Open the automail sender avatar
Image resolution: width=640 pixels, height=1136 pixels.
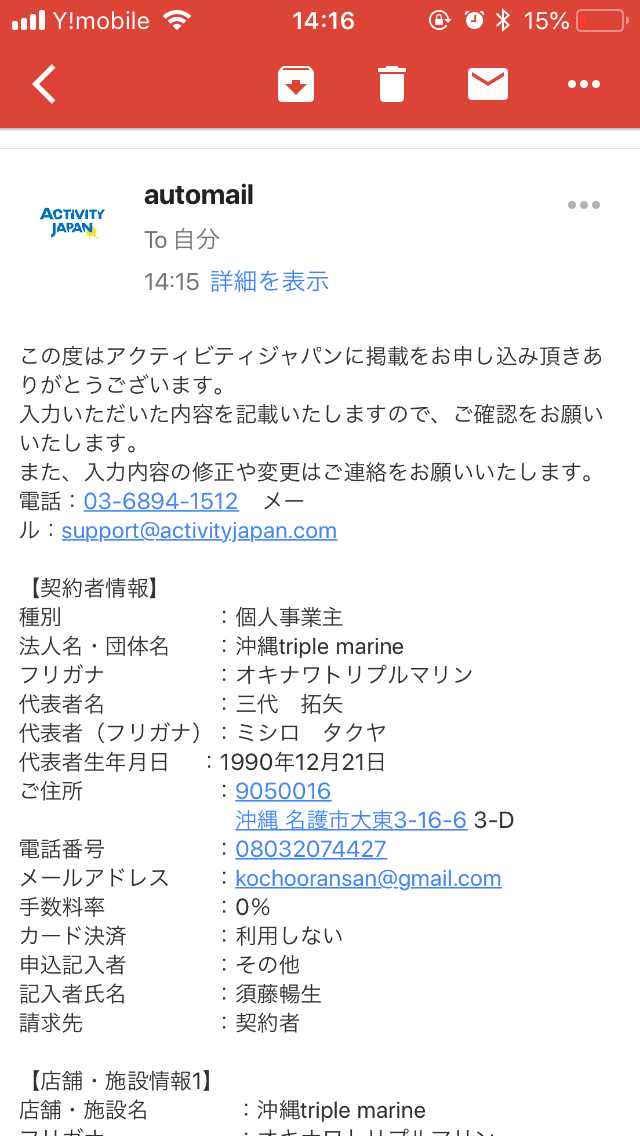point(72,222)
